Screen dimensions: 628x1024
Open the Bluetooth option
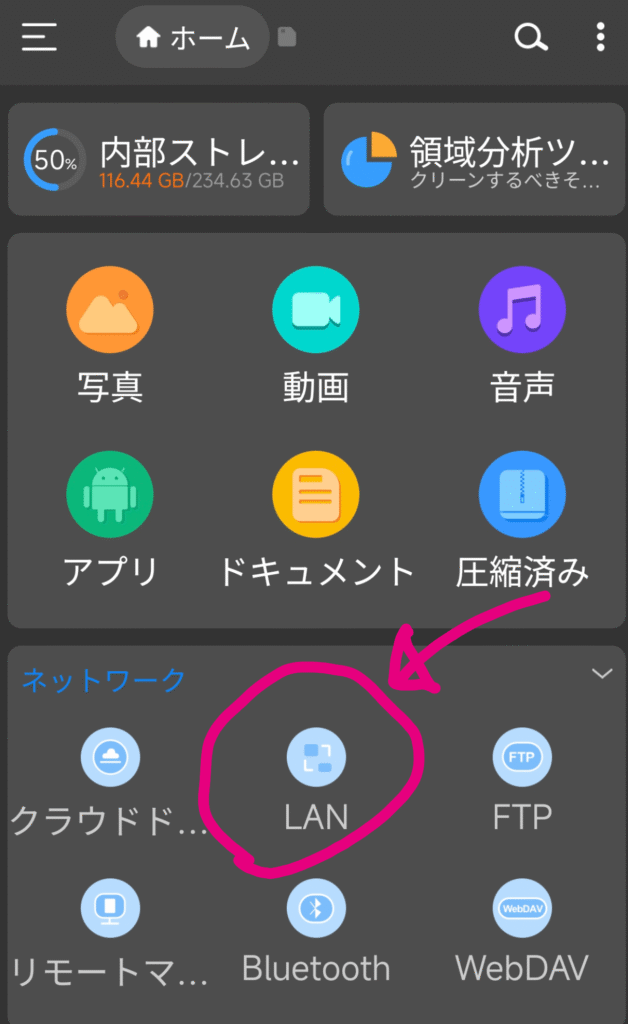[x=316, y=934]
